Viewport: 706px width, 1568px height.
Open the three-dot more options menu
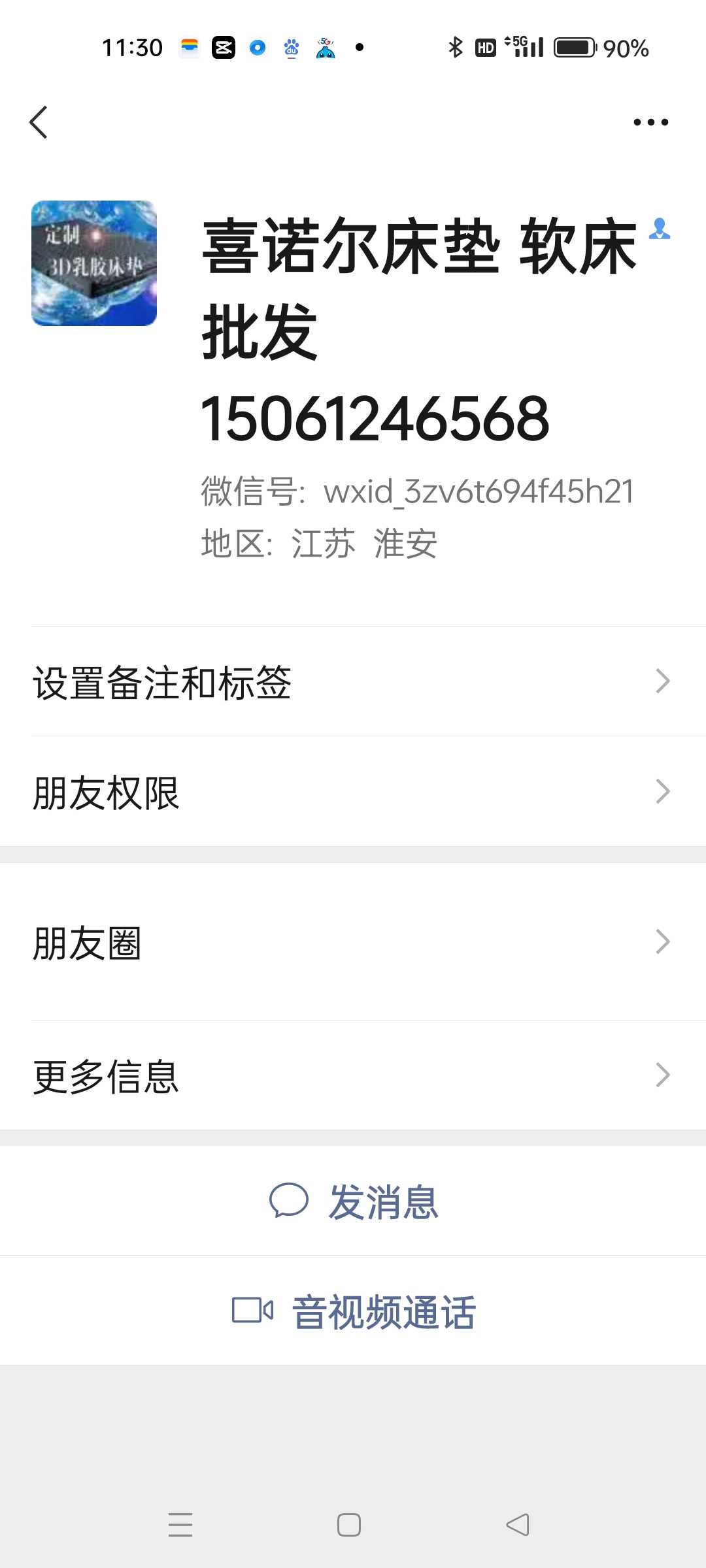point(651,122)
